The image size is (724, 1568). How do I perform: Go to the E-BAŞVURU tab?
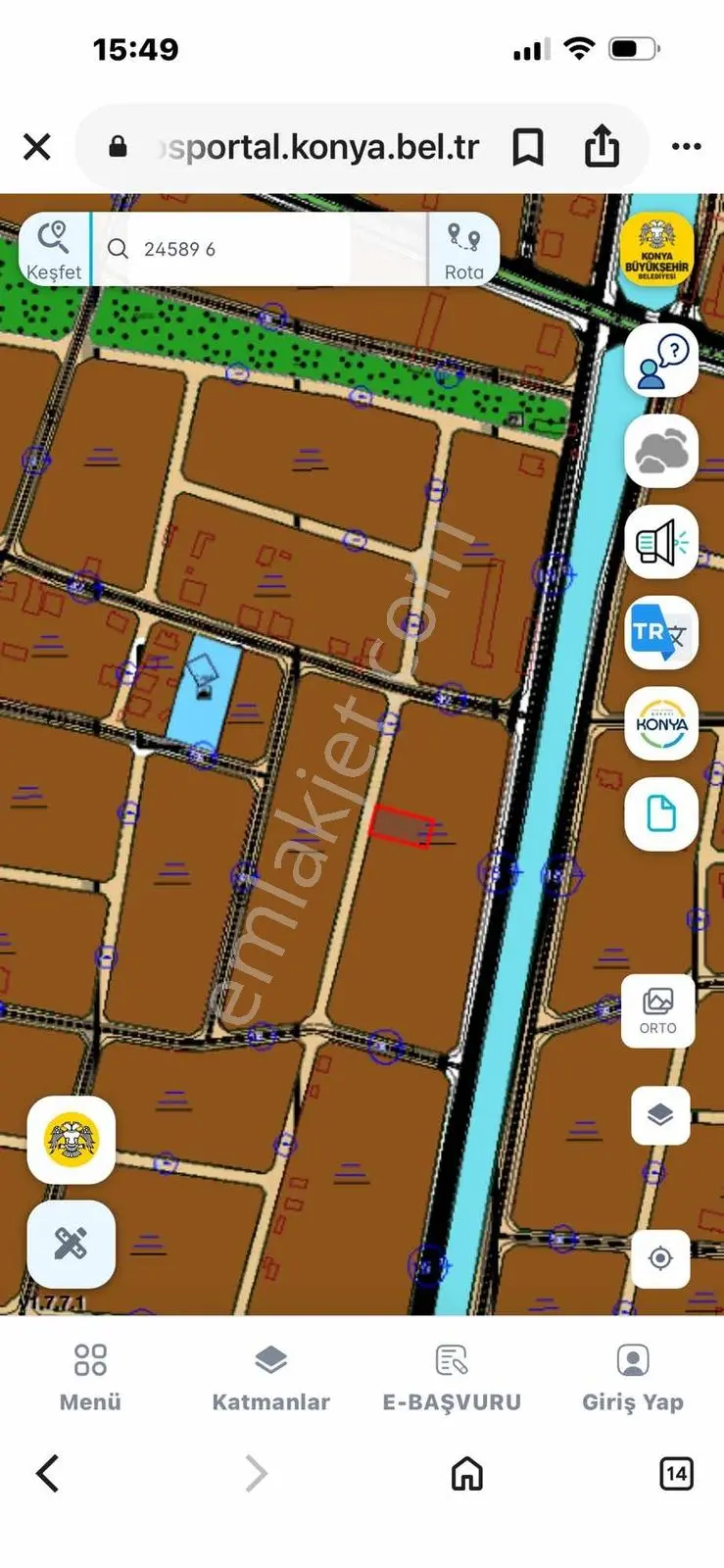coord(452,1378)
